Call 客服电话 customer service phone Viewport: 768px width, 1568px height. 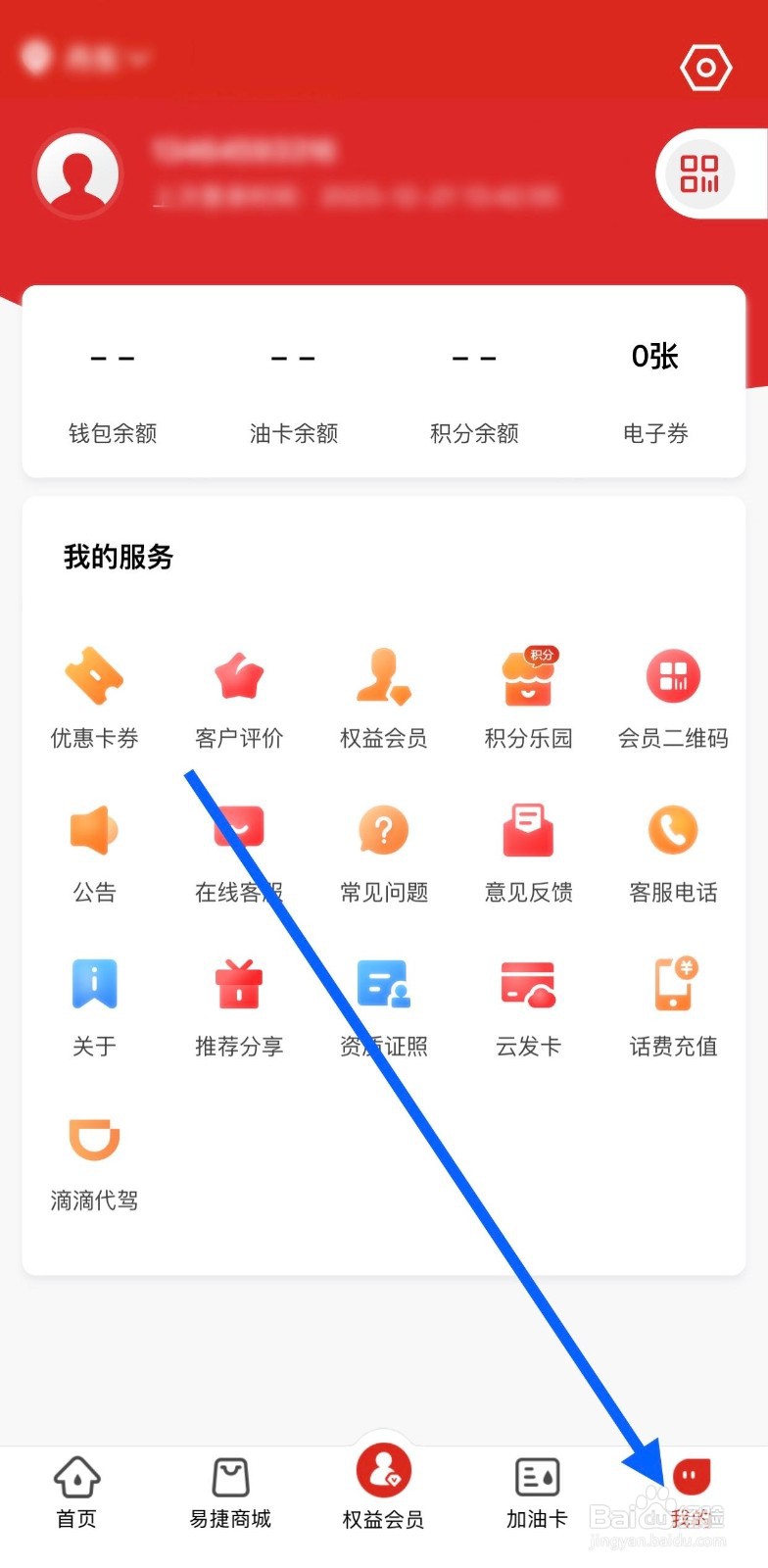click(x=672, y=850)
